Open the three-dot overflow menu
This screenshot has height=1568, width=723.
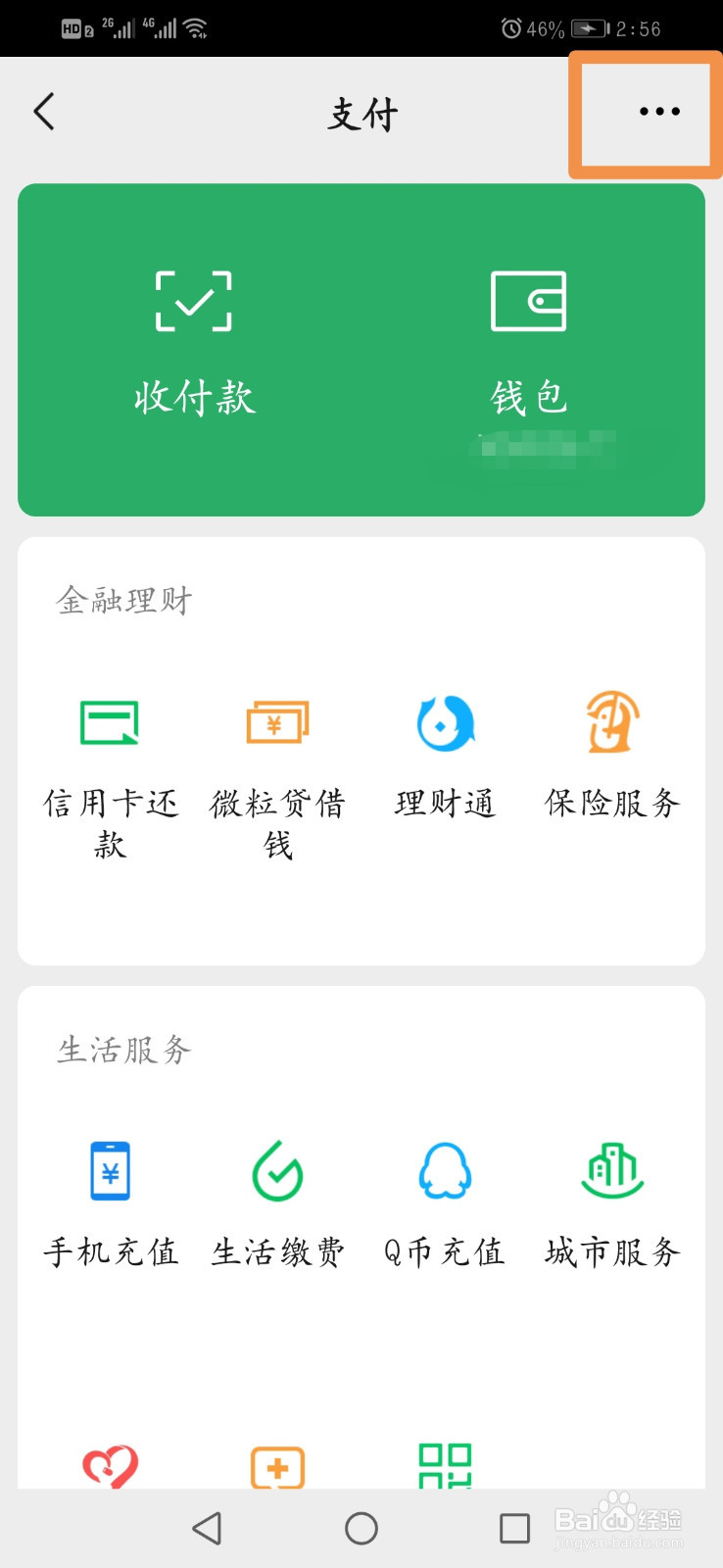658,112
